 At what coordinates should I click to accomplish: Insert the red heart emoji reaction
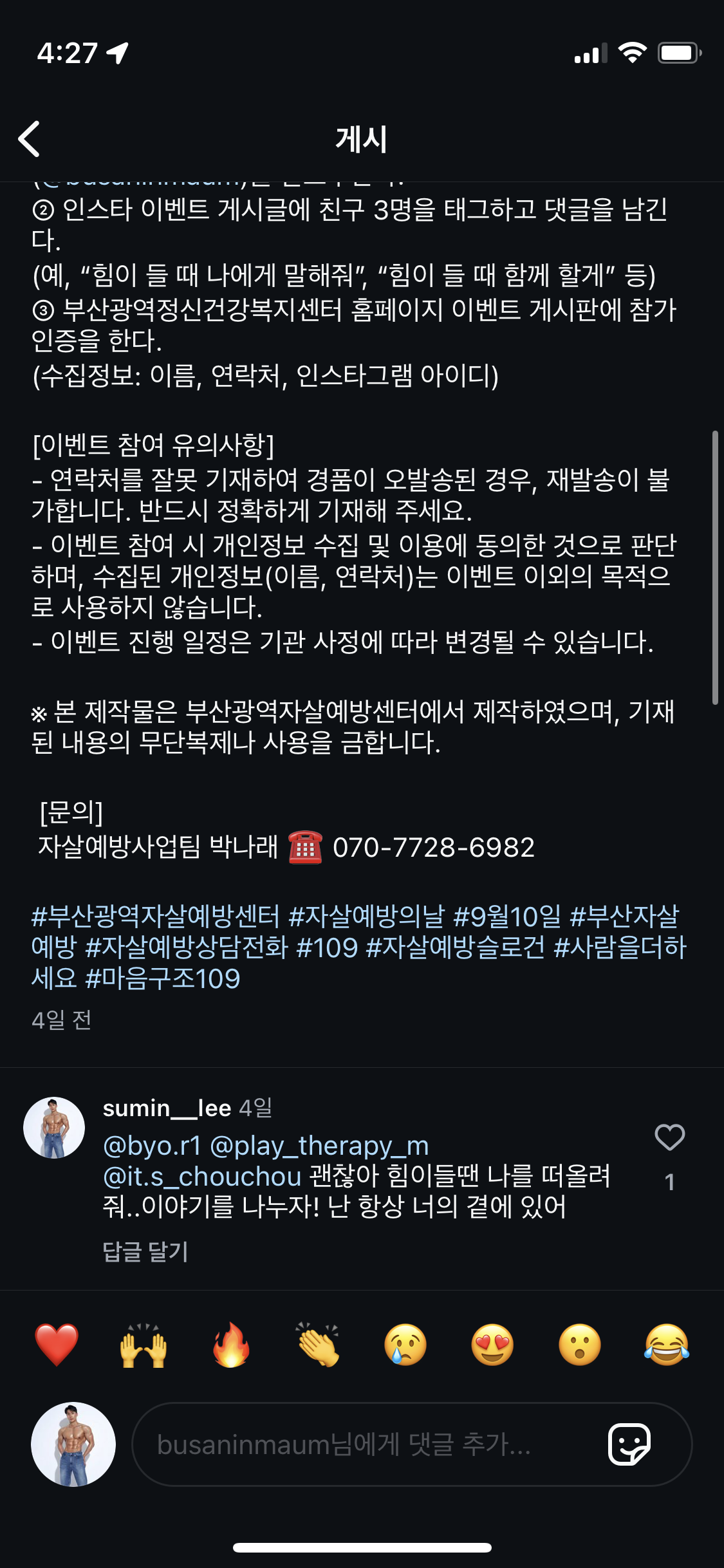point(57,1345)
